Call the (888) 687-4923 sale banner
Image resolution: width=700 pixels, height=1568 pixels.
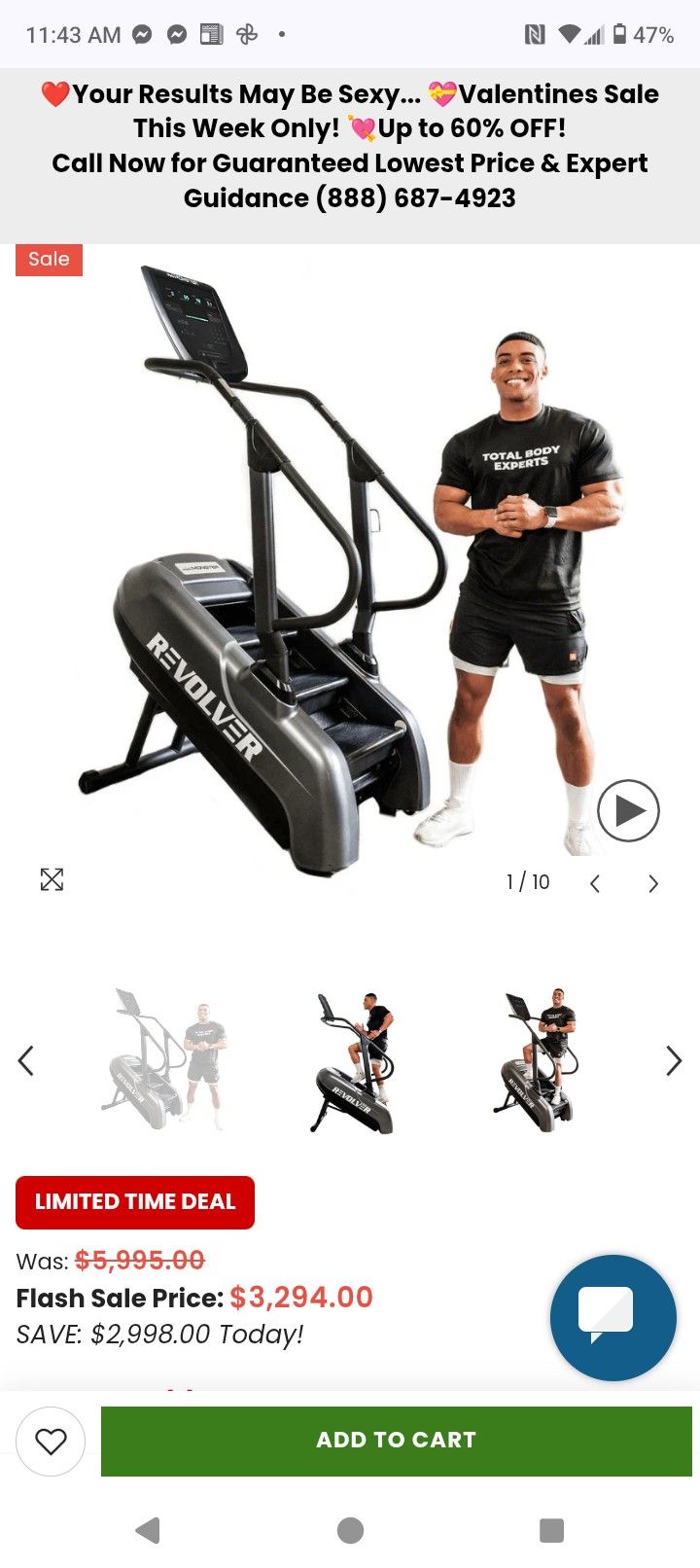coord(350,146)
